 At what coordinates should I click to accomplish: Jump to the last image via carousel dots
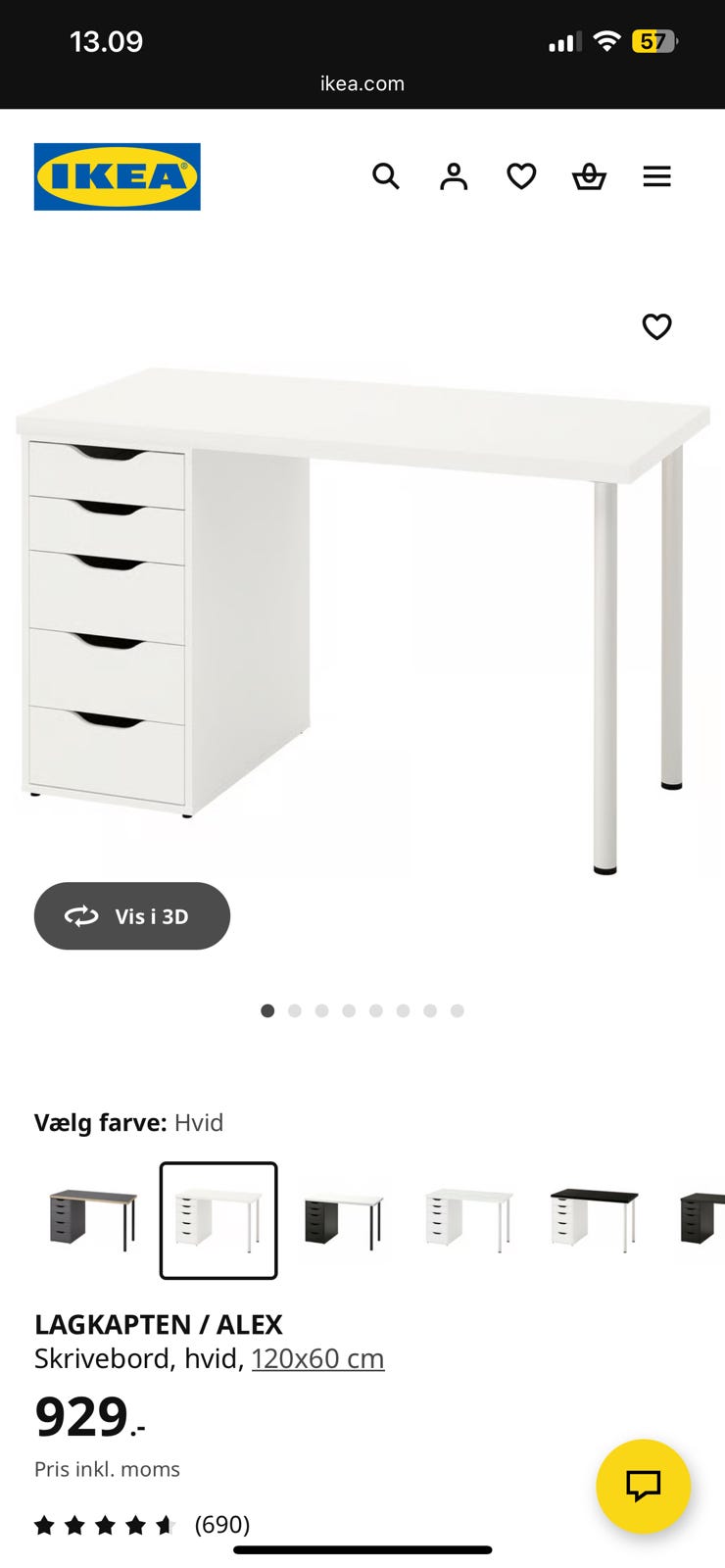point(458,1010)
